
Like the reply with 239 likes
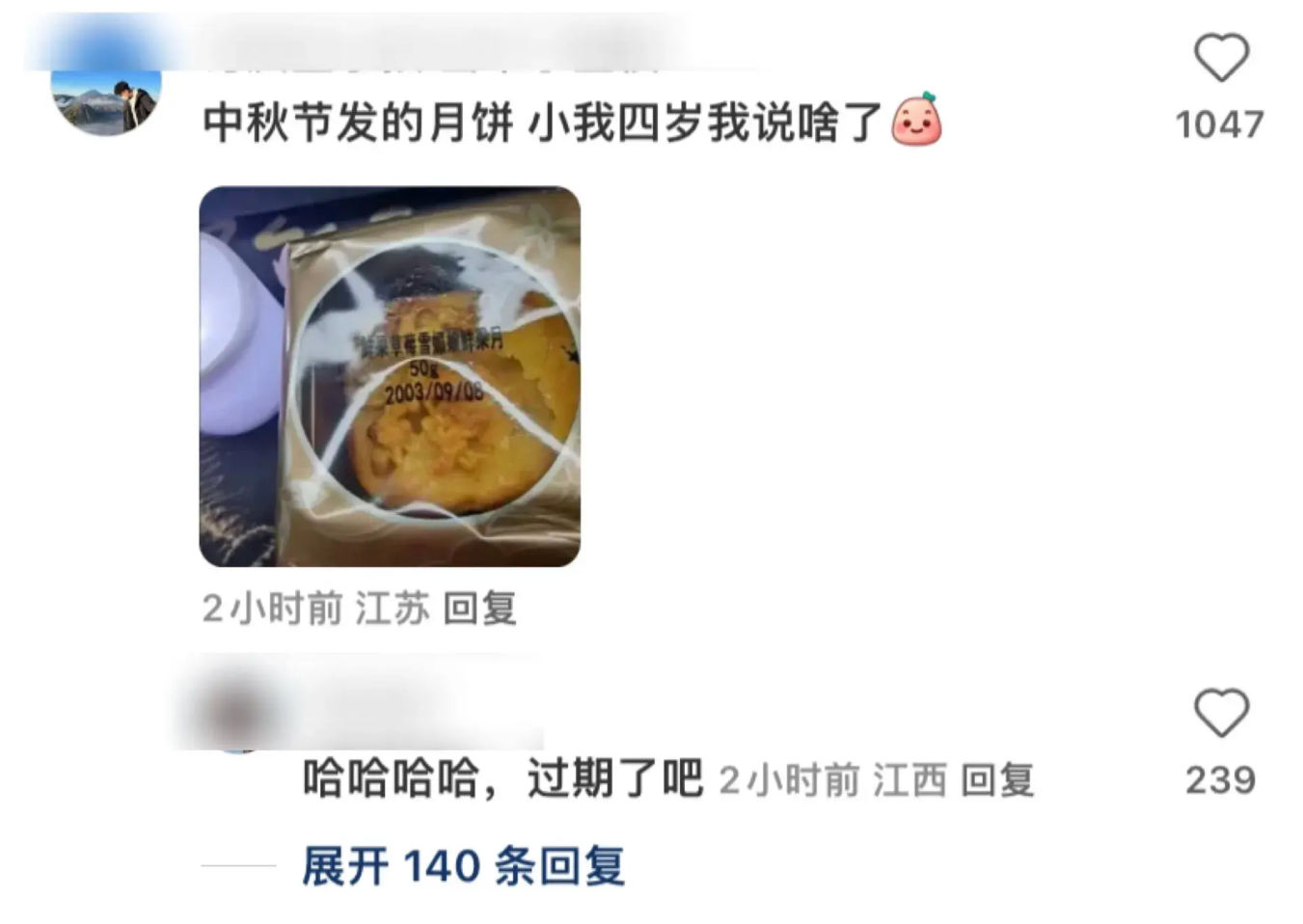pyautogui.click(x=1221, y=714)
